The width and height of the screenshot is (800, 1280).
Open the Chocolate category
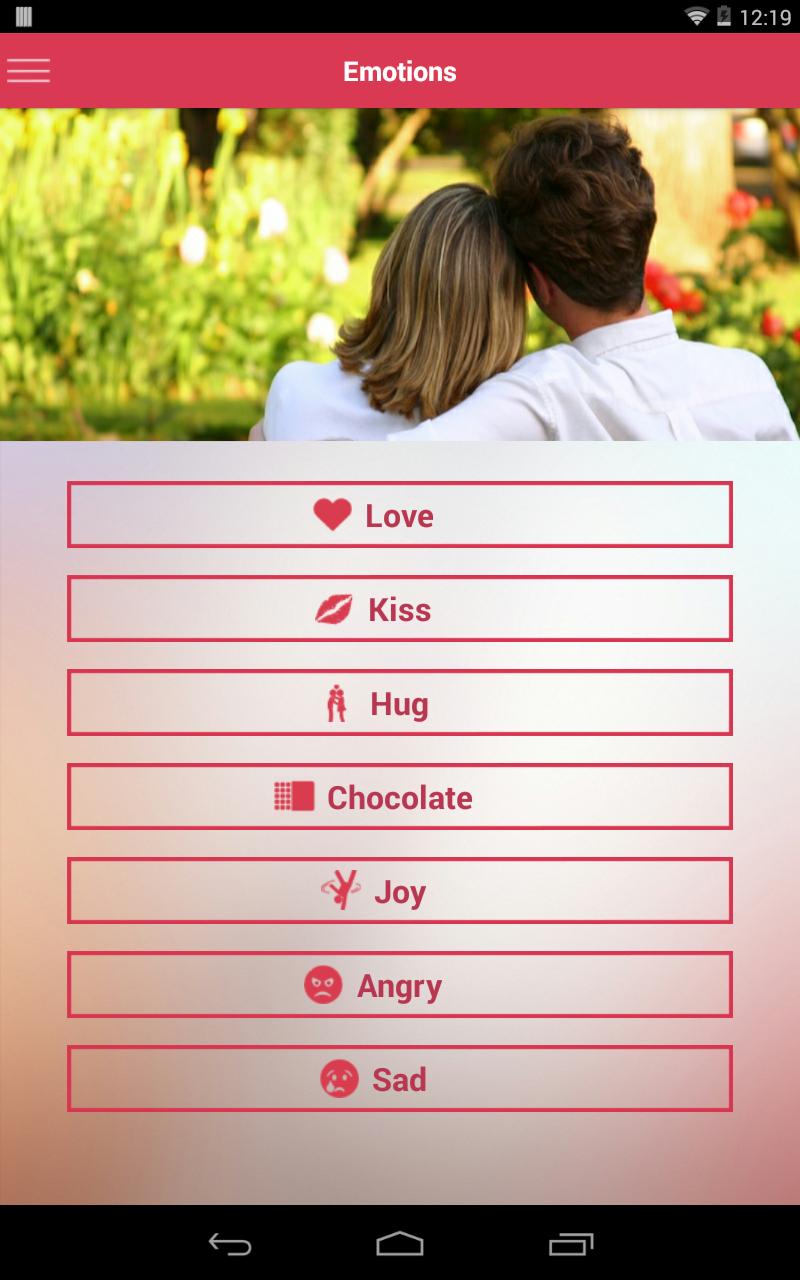400,796
